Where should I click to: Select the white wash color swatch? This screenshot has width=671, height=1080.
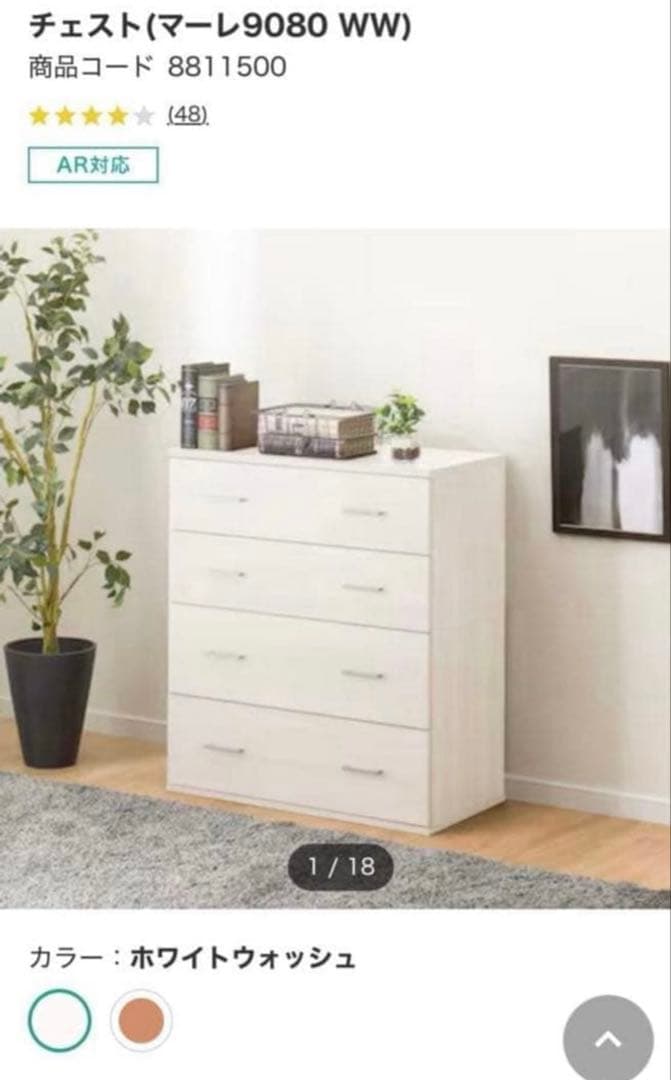[x=60, y=1019]
